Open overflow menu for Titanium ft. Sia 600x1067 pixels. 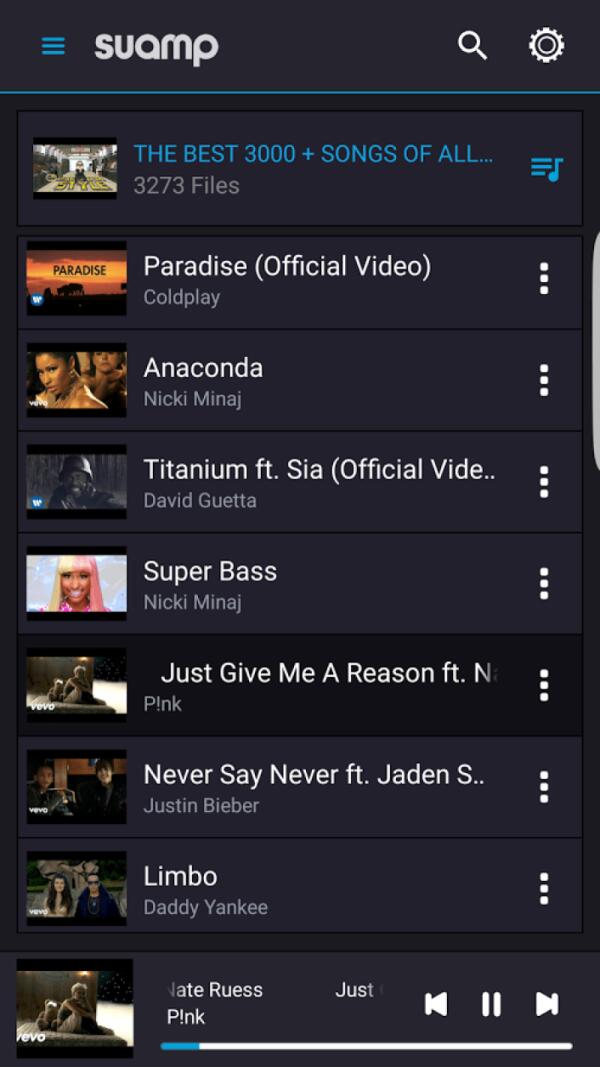(x=544, y=483)
